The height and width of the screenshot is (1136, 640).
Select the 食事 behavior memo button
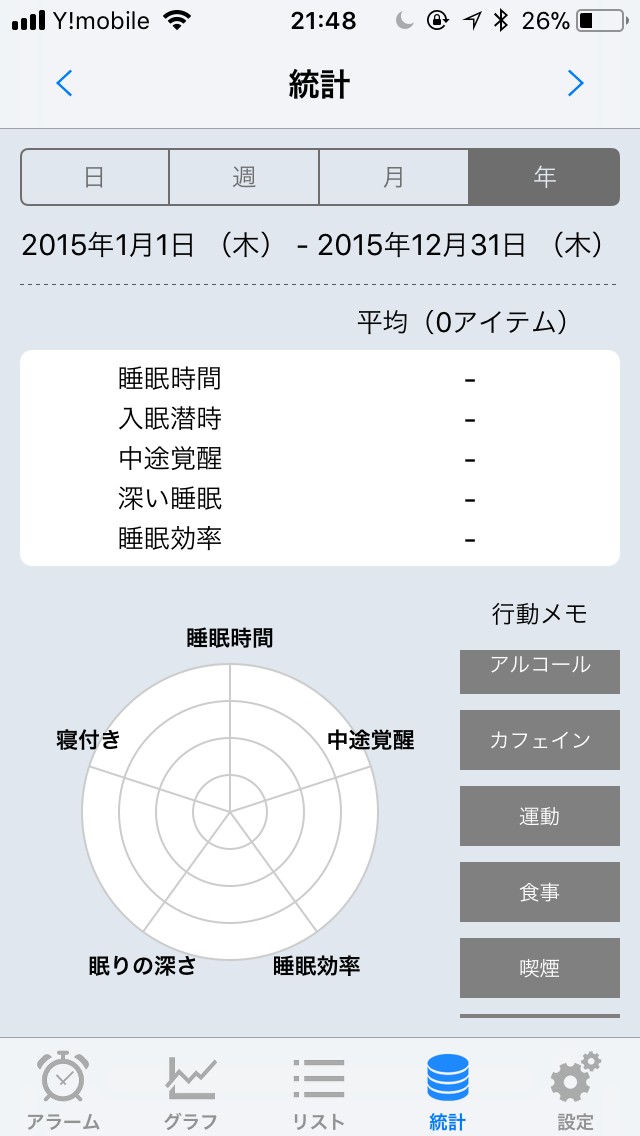tap(540, 892)
